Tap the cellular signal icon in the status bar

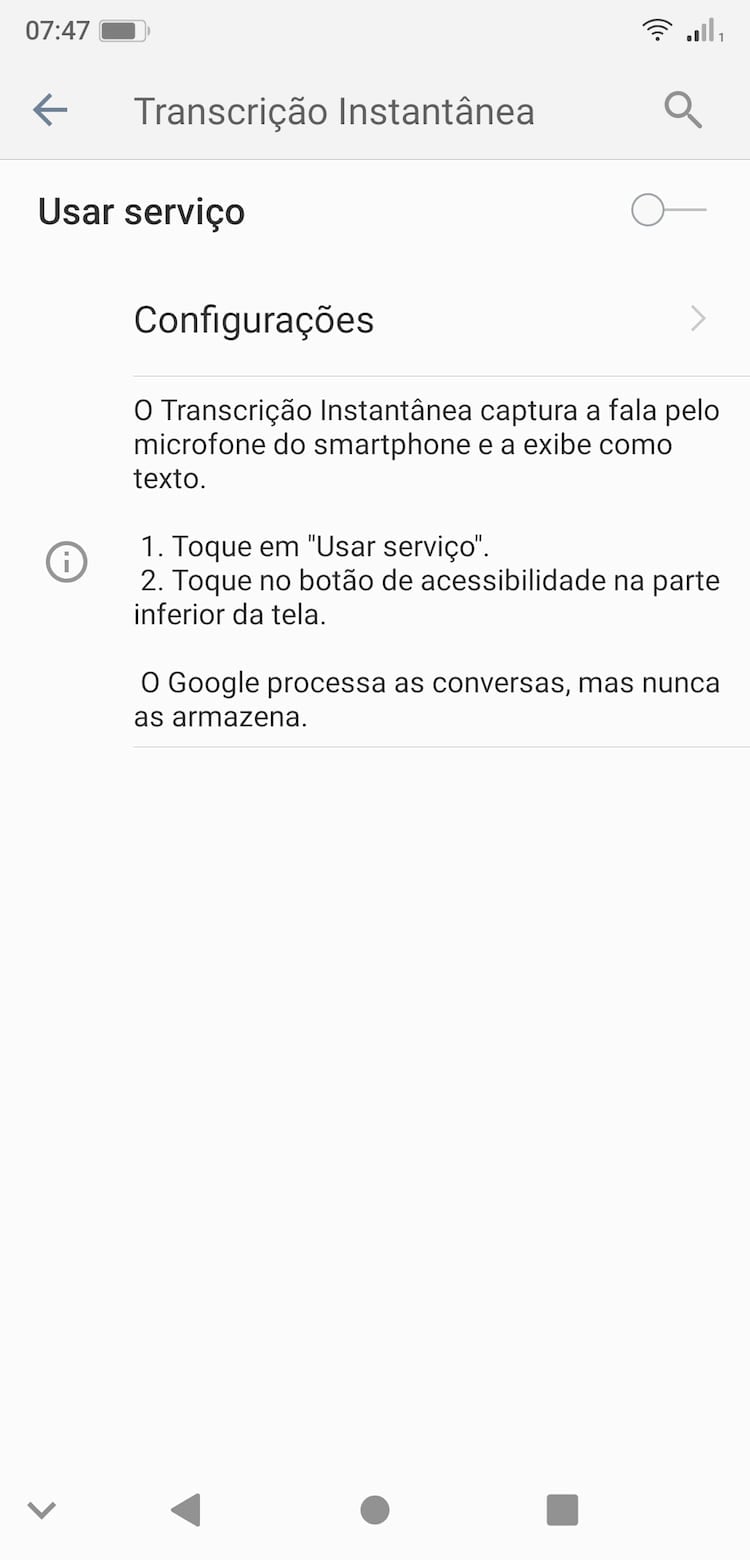click(700, 30)
